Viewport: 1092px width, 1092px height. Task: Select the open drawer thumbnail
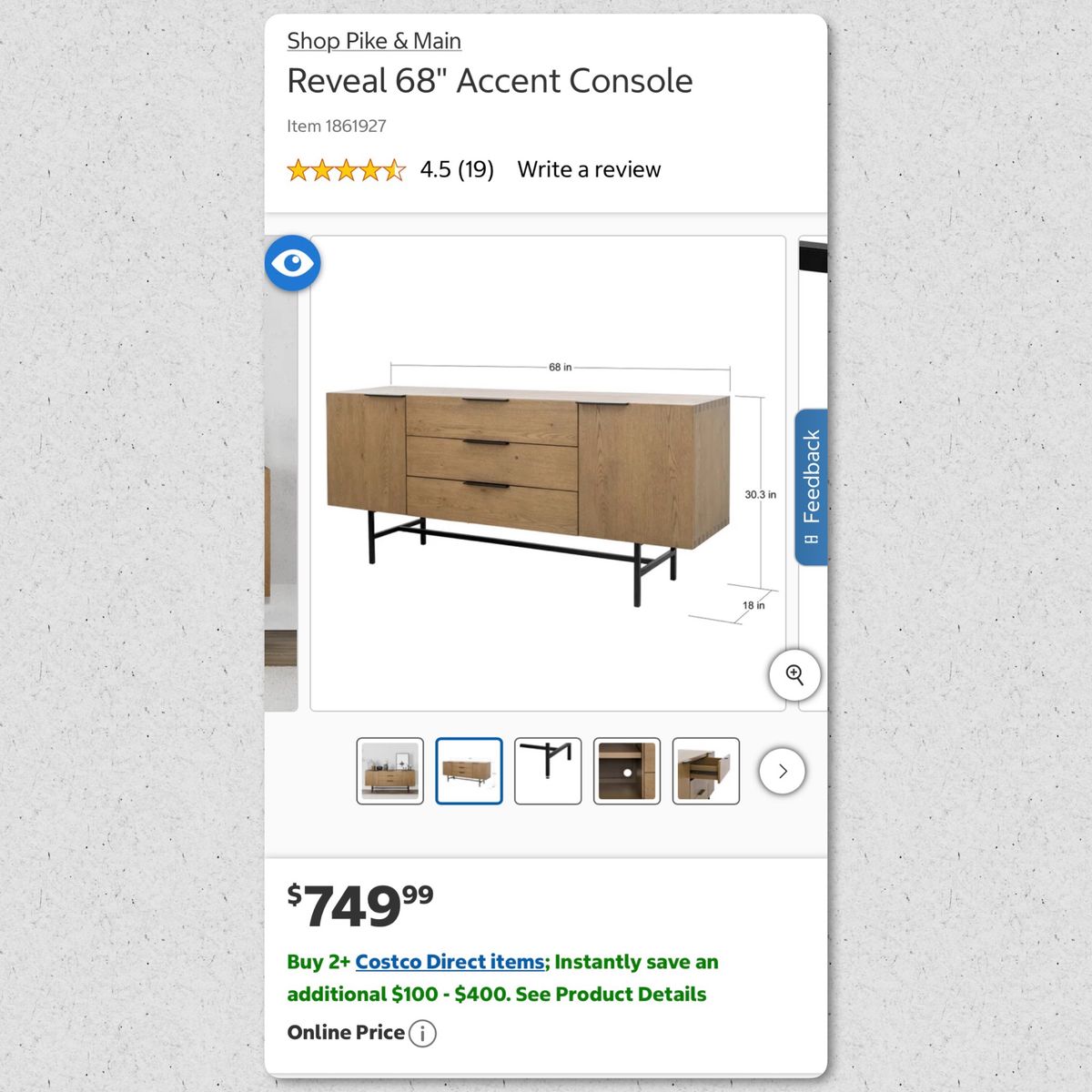(x=706, y=771)
